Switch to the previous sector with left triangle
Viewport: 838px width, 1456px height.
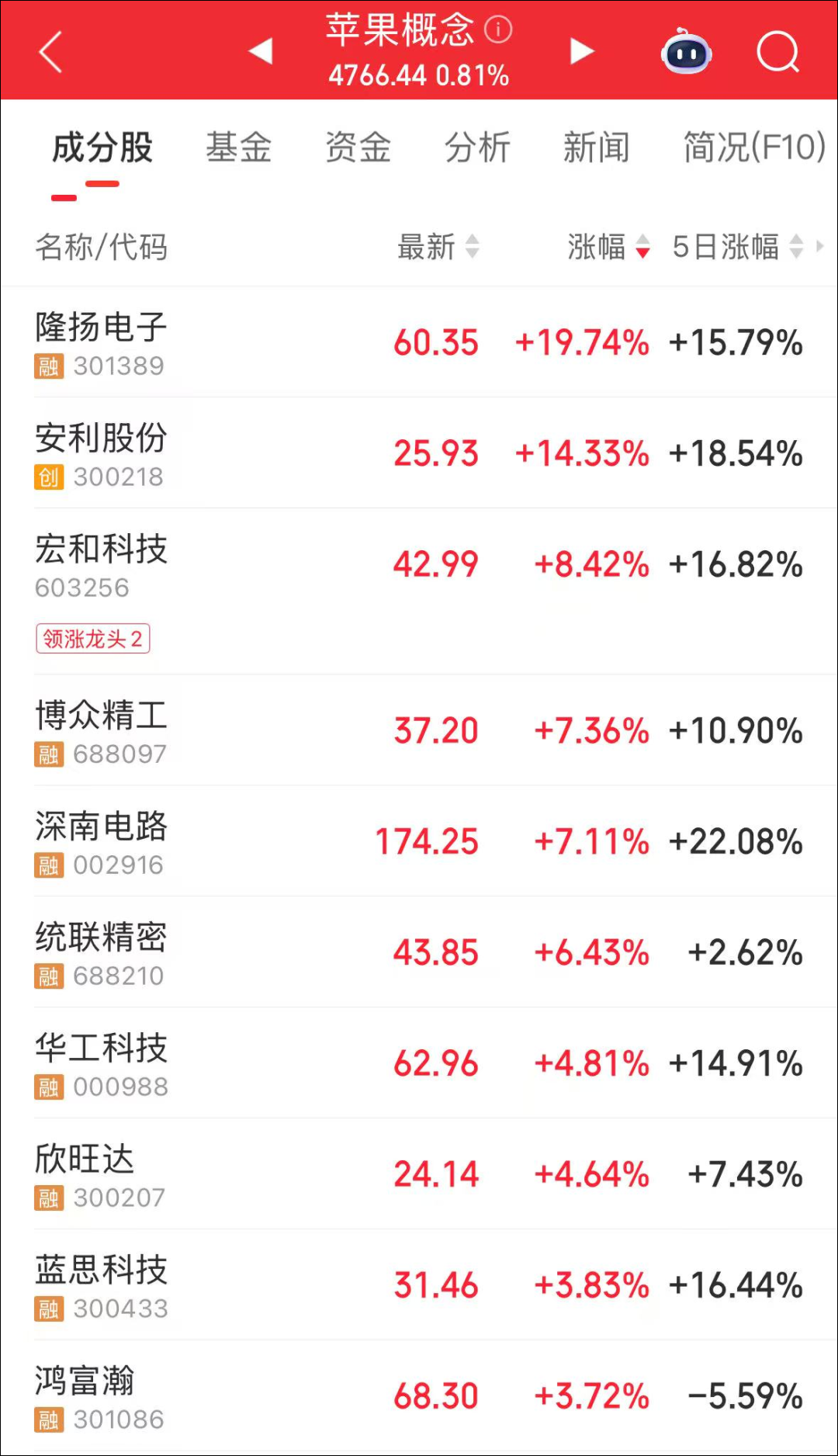pyautogui.click(x=261, y=51)
